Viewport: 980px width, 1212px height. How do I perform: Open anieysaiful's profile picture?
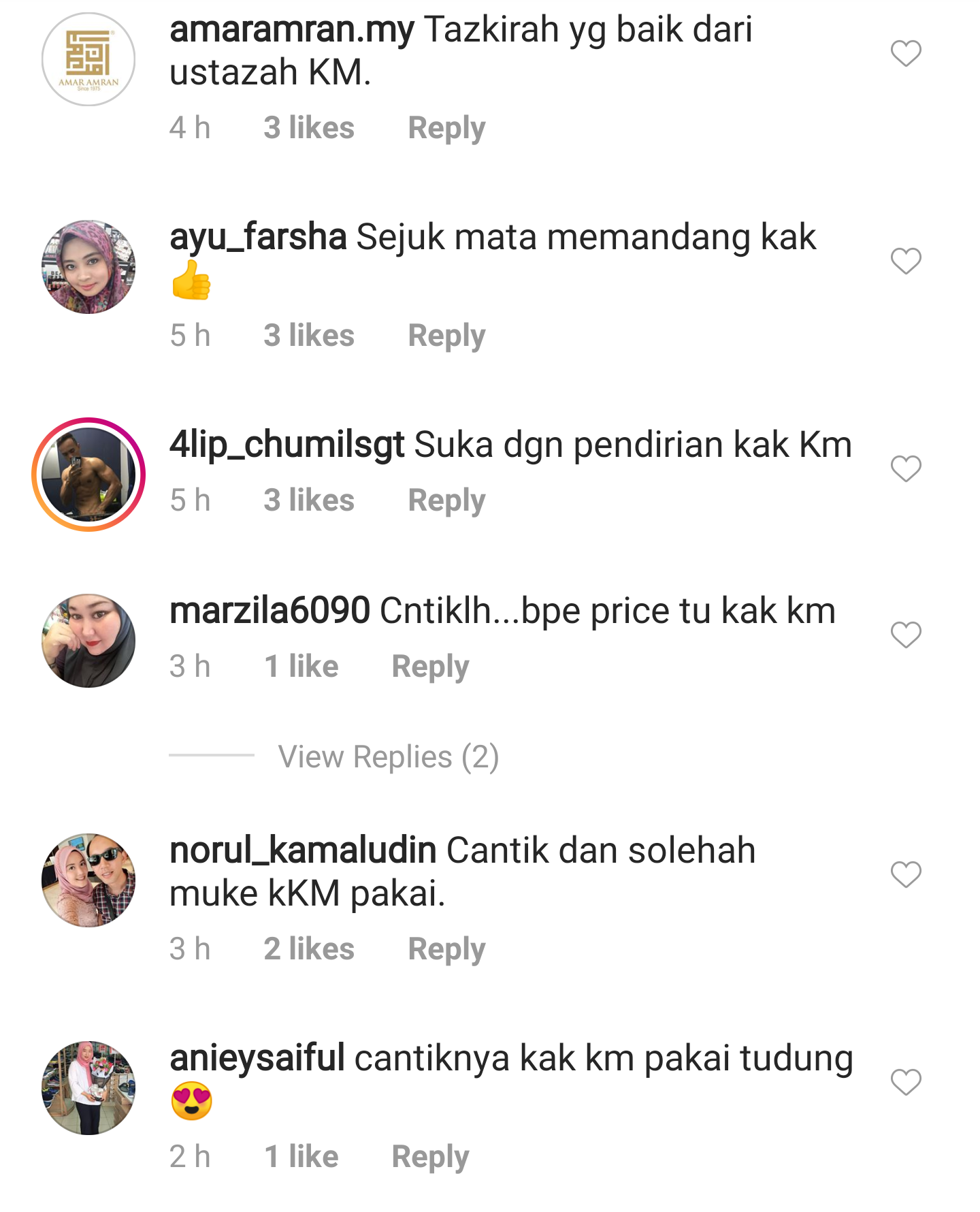click(x=88, y=1087)
